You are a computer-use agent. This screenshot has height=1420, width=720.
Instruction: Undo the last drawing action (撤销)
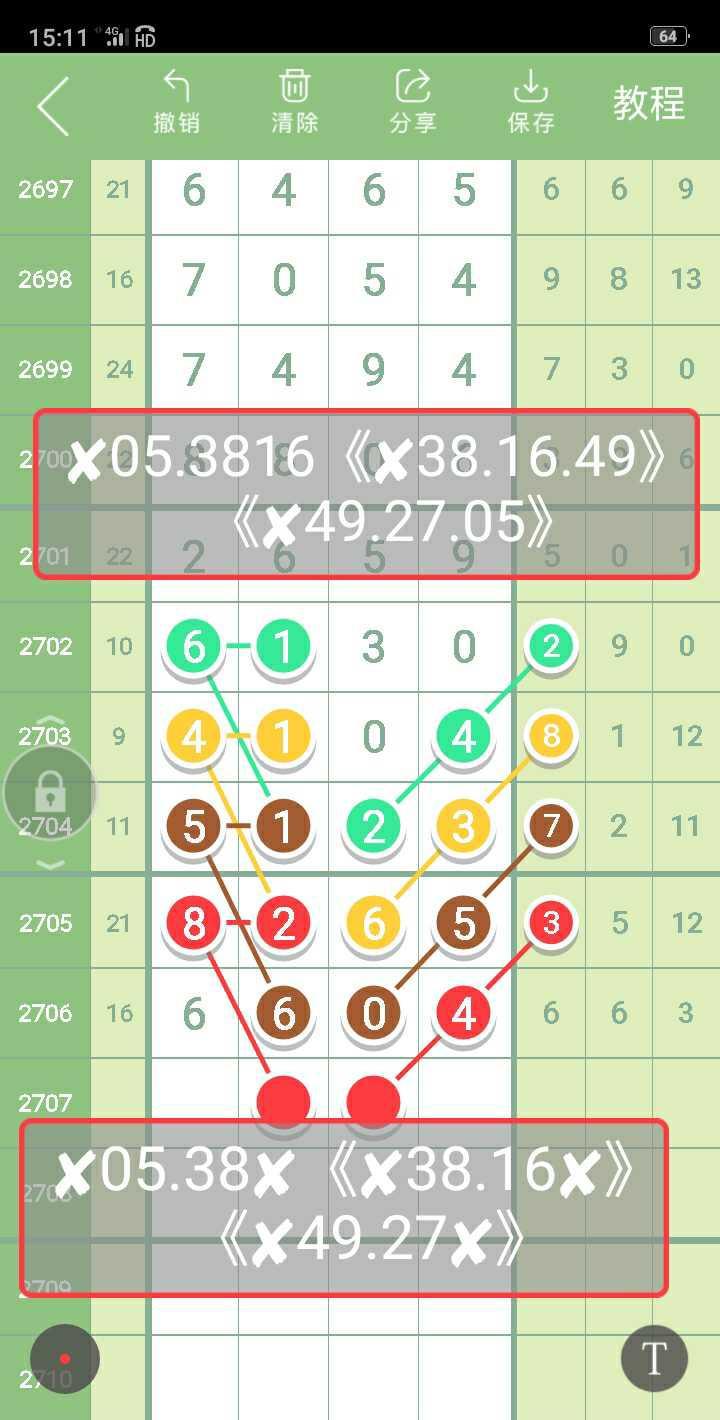(x=177, y=102)
